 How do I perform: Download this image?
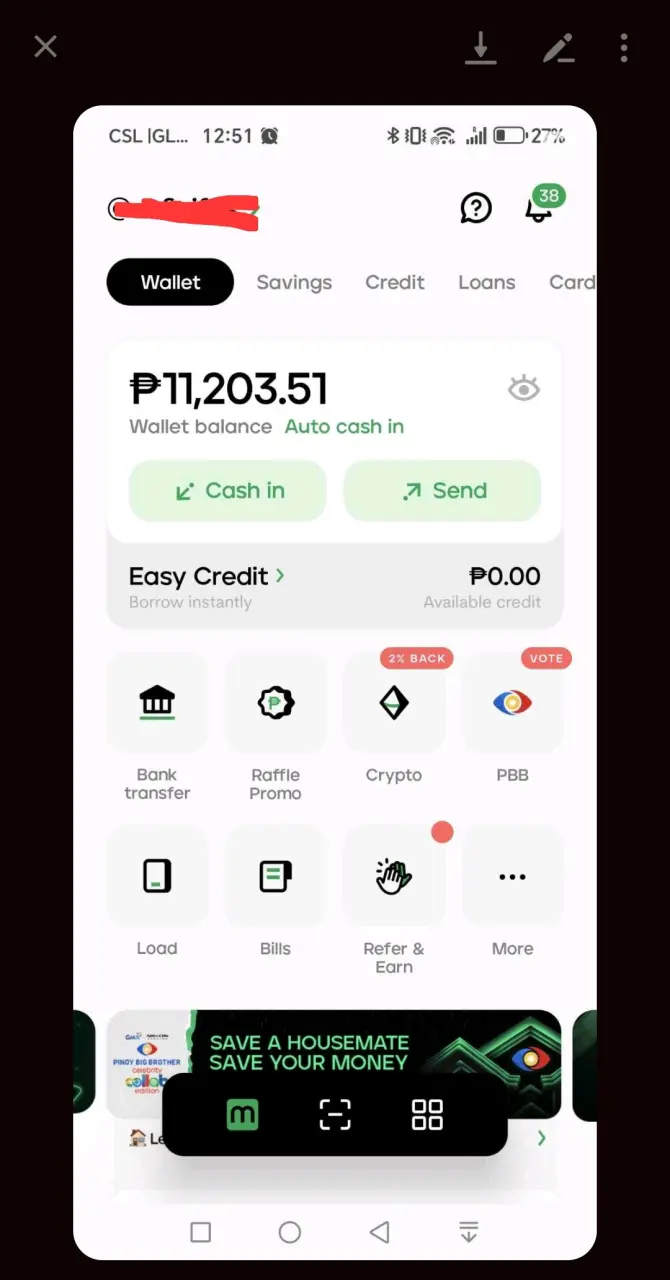[x=480, y=47]
